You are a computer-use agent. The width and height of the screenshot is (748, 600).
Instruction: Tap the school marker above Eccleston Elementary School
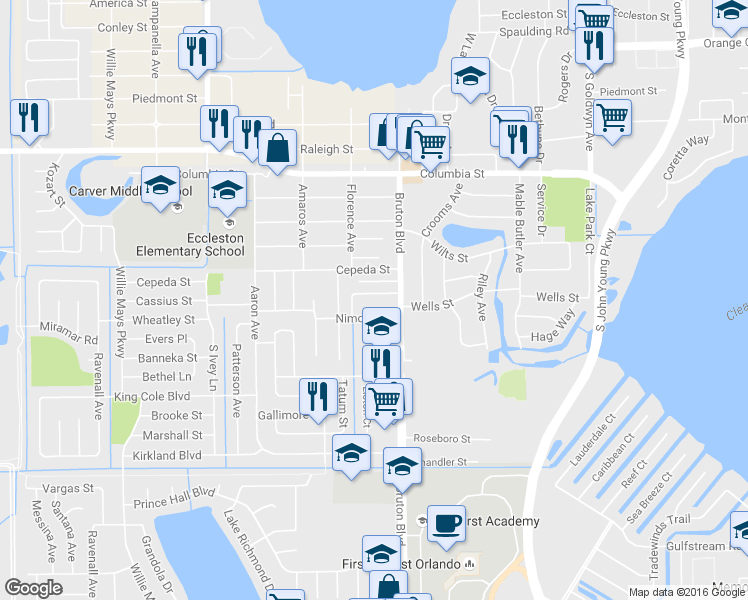pos(228,188)
